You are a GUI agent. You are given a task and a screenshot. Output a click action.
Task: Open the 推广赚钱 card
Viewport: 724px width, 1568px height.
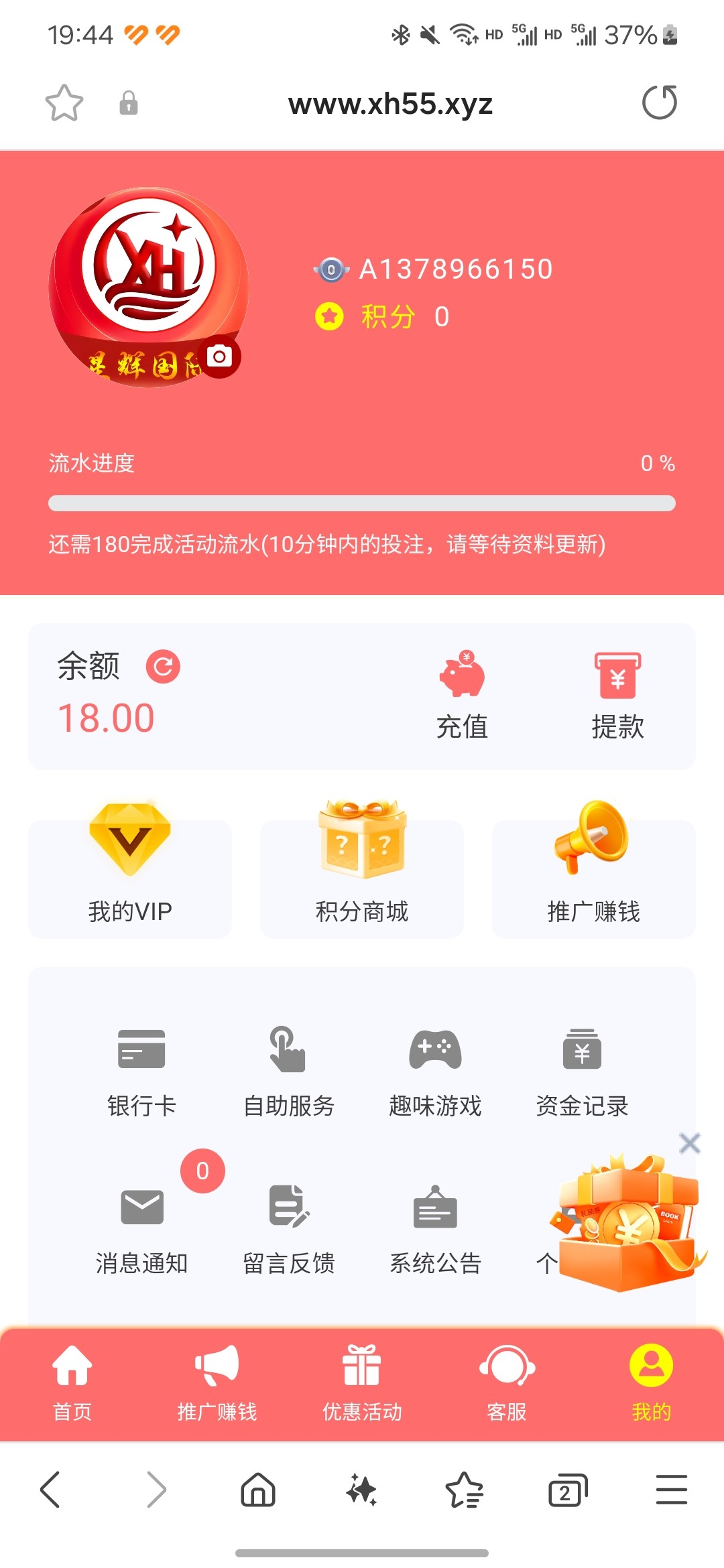pyautogui.click(x=593, y=871)
